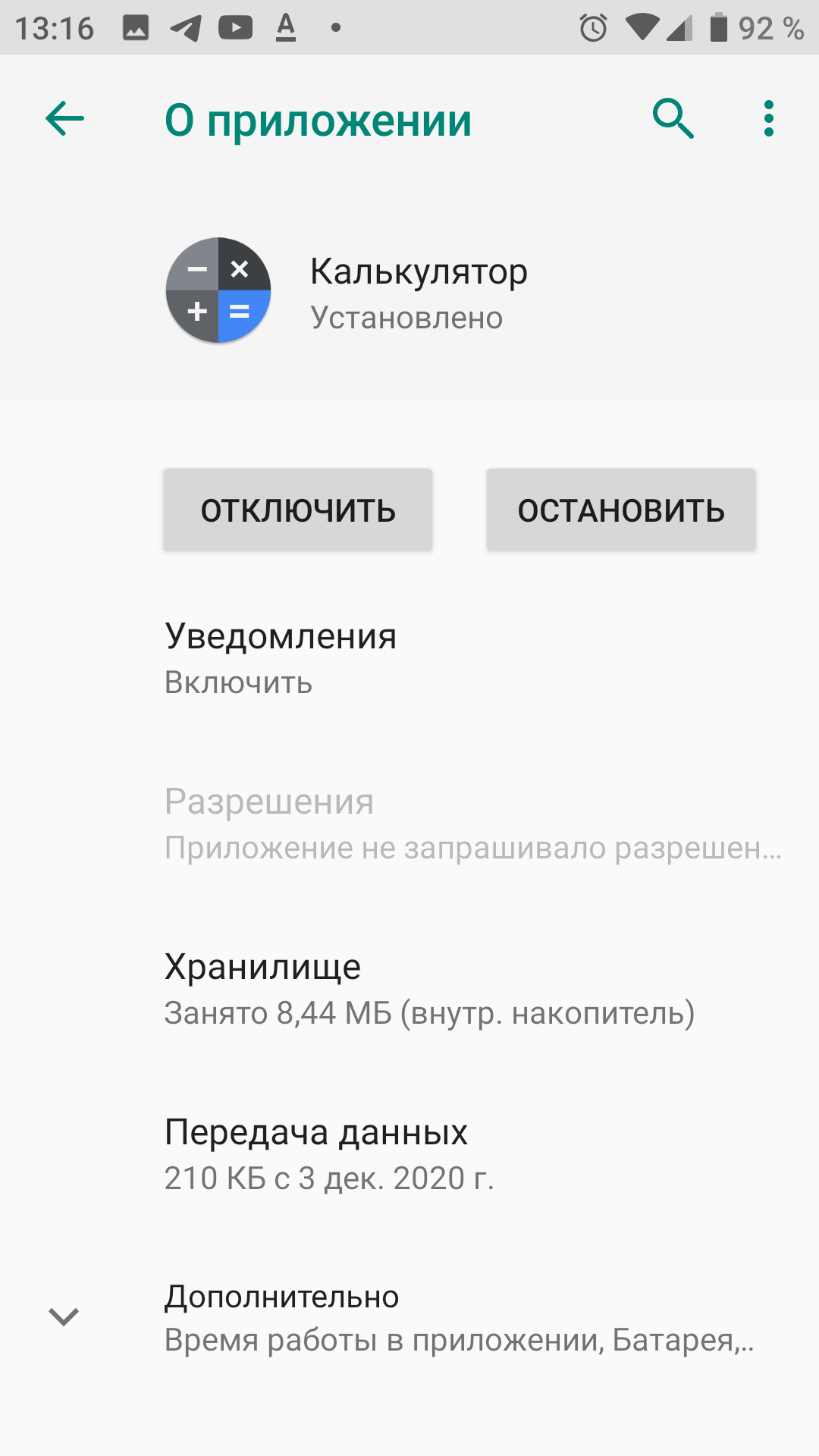
Task: Tap the ОТКЛЮЧИТЬ button
Action: tap(298, 510)
